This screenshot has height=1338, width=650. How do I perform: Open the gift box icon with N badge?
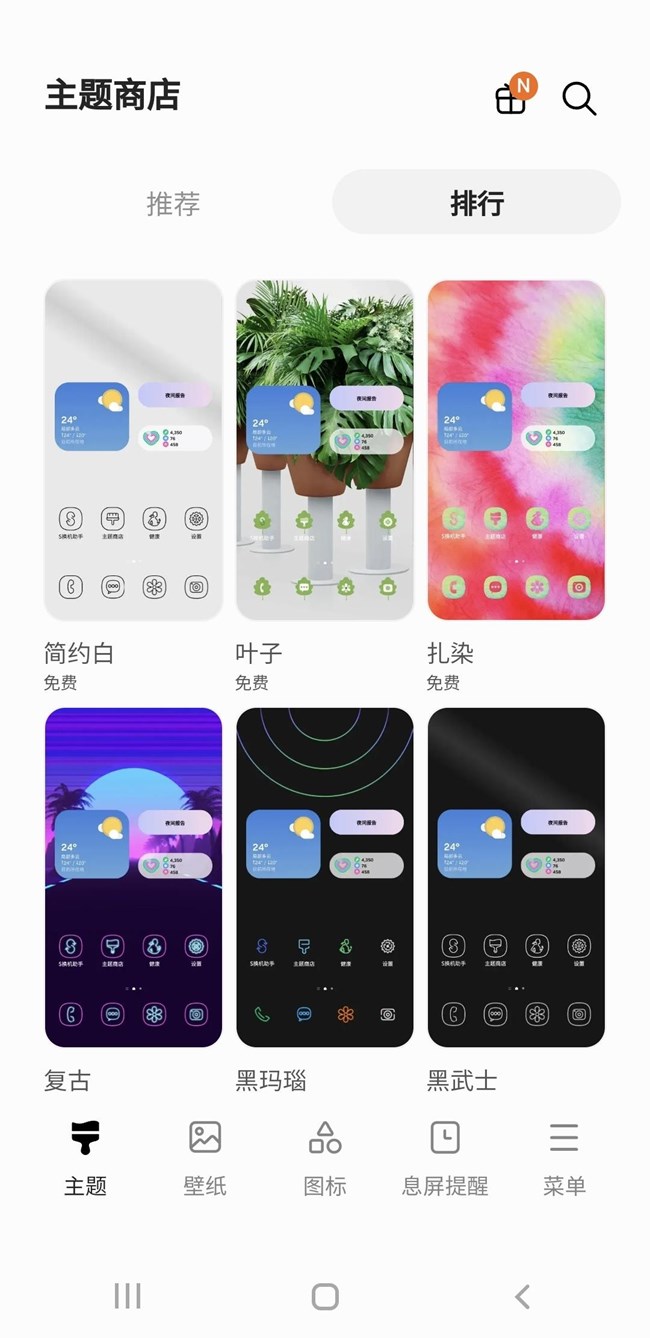pyautogui.click(x=512, y=98)
